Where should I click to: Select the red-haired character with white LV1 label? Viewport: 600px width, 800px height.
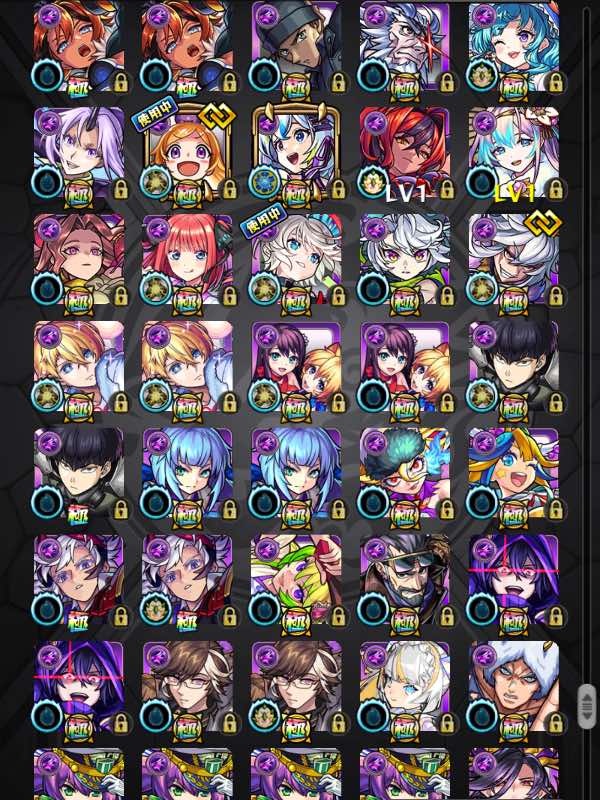(405, 153)
